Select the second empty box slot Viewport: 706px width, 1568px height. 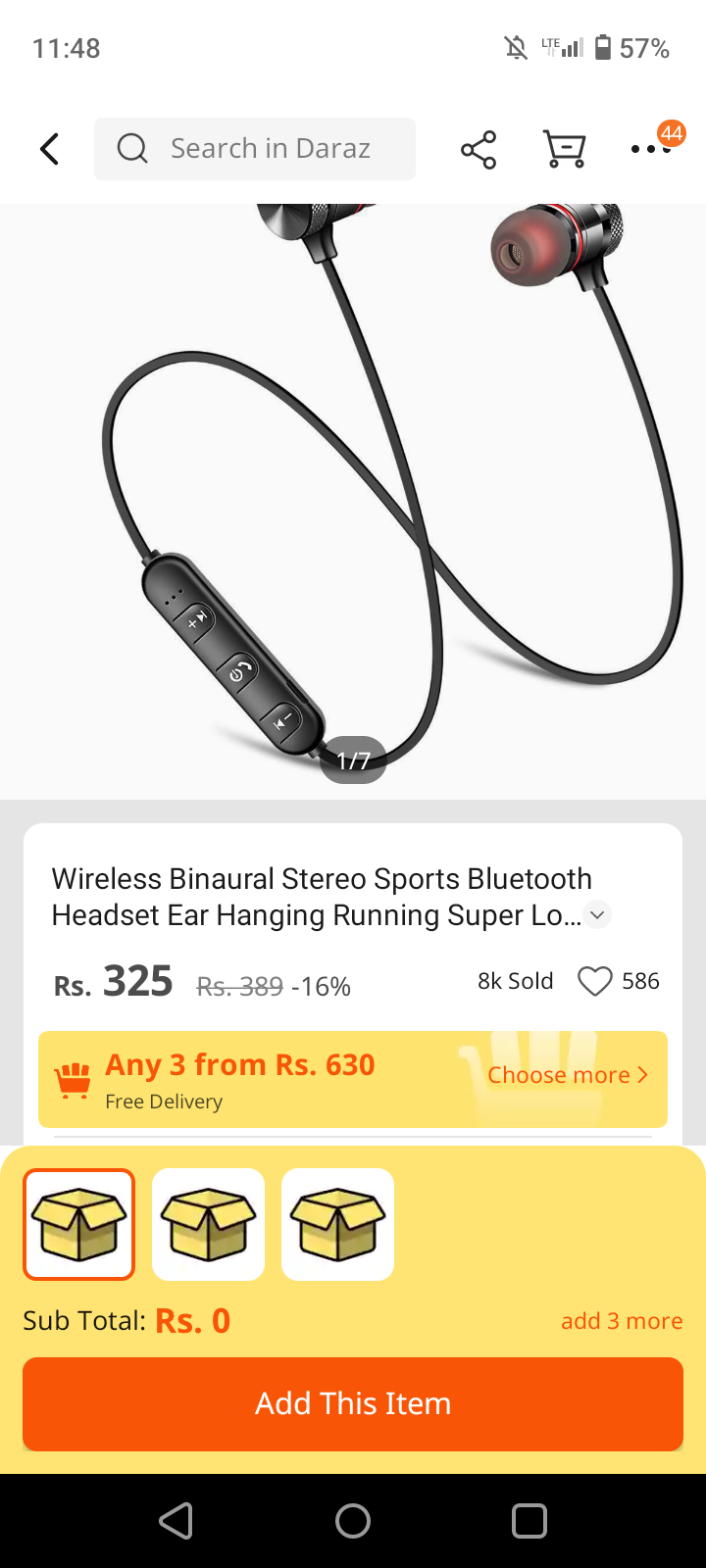pos(209,1224)
